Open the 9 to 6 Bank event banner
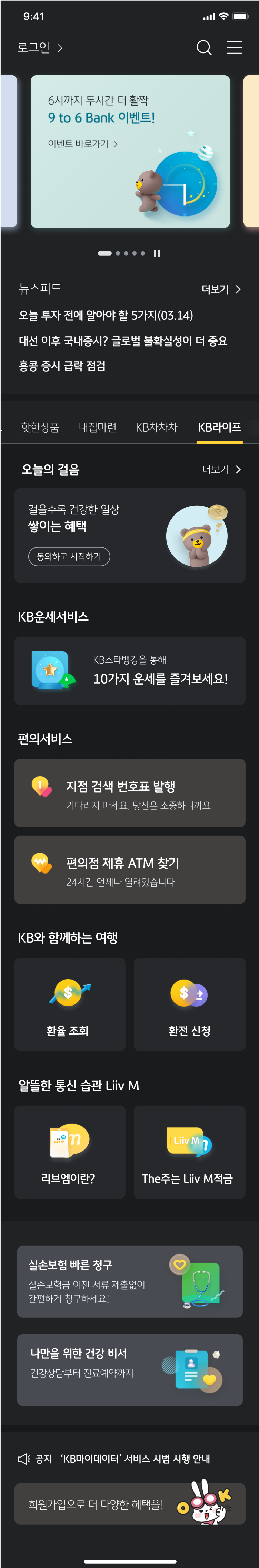The image size is (259, 1568). point(130,151)
